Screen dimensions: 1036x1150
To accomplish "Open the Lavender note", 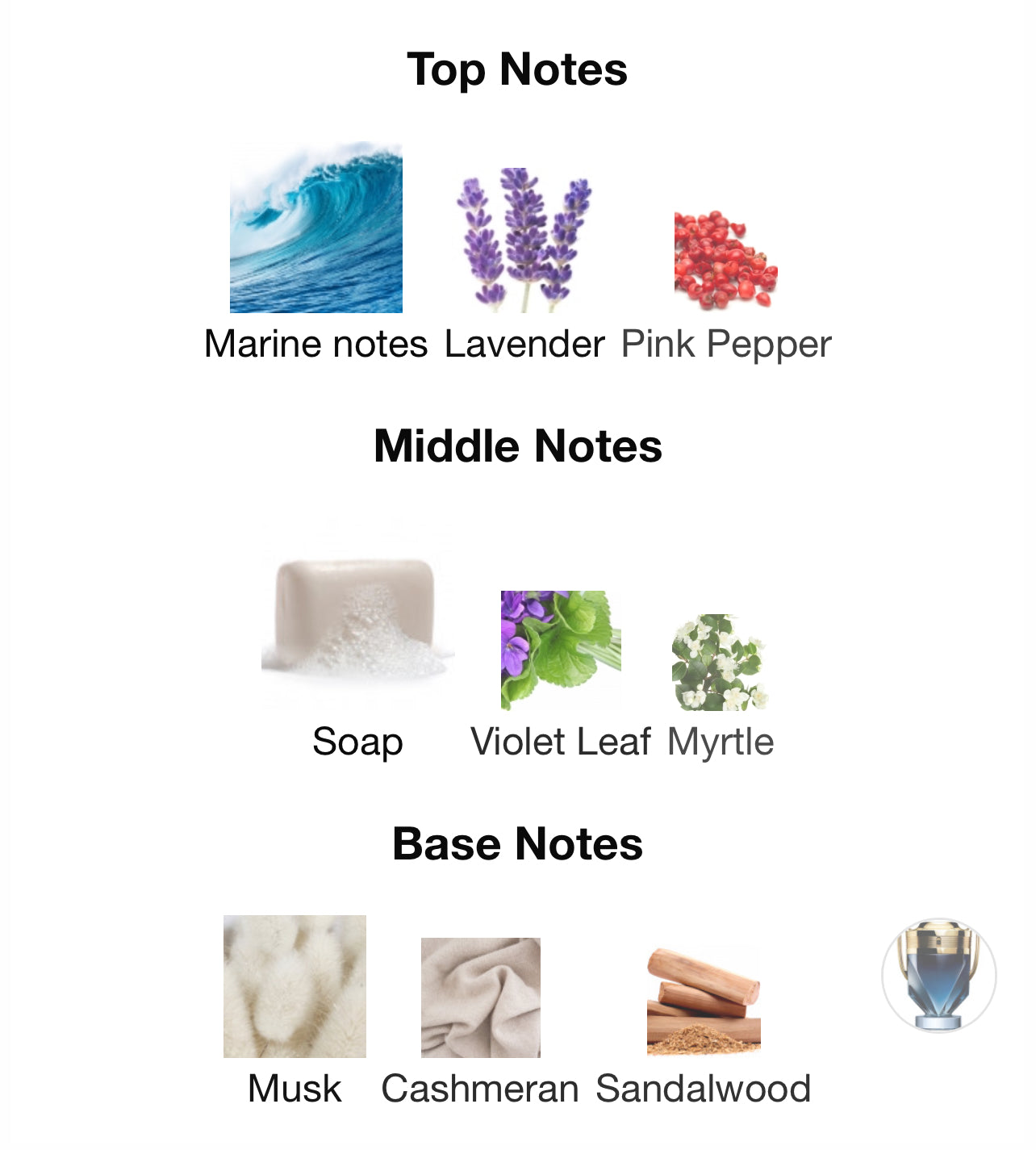I will (x=524, y=240).
